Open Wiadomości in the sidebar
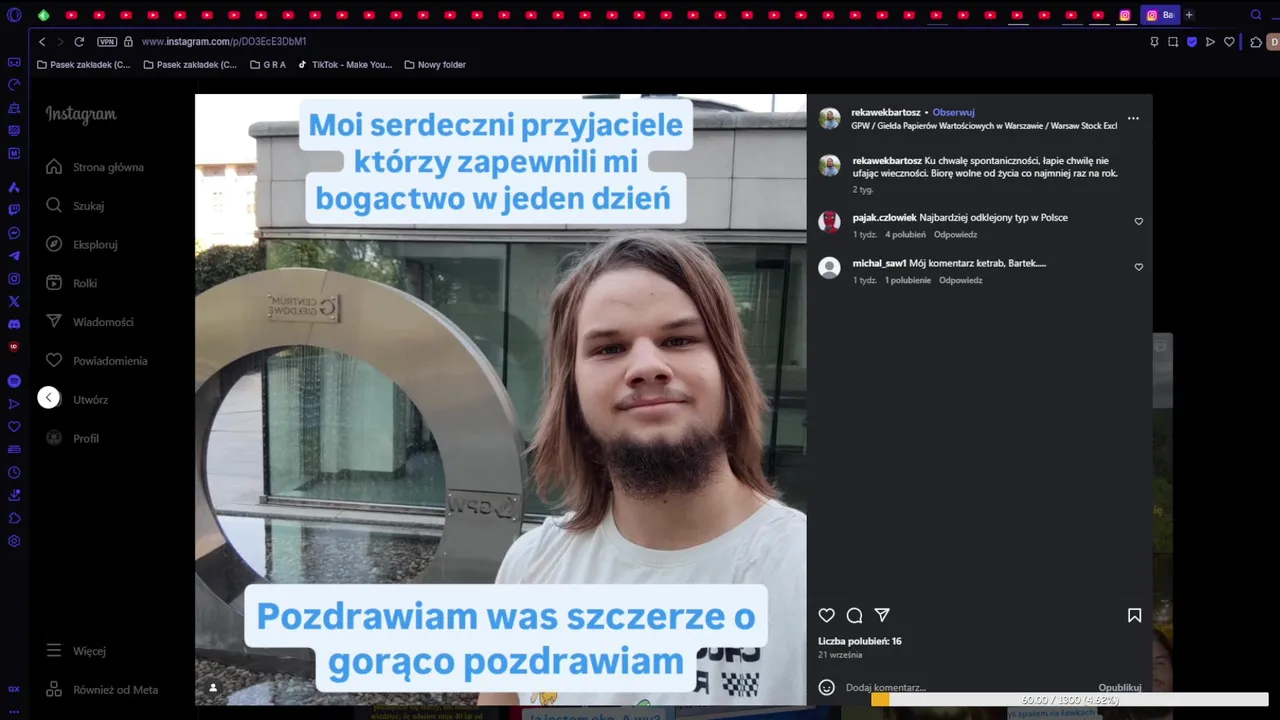Screen dimensions: 1280x720 click(x=102, y=322)
